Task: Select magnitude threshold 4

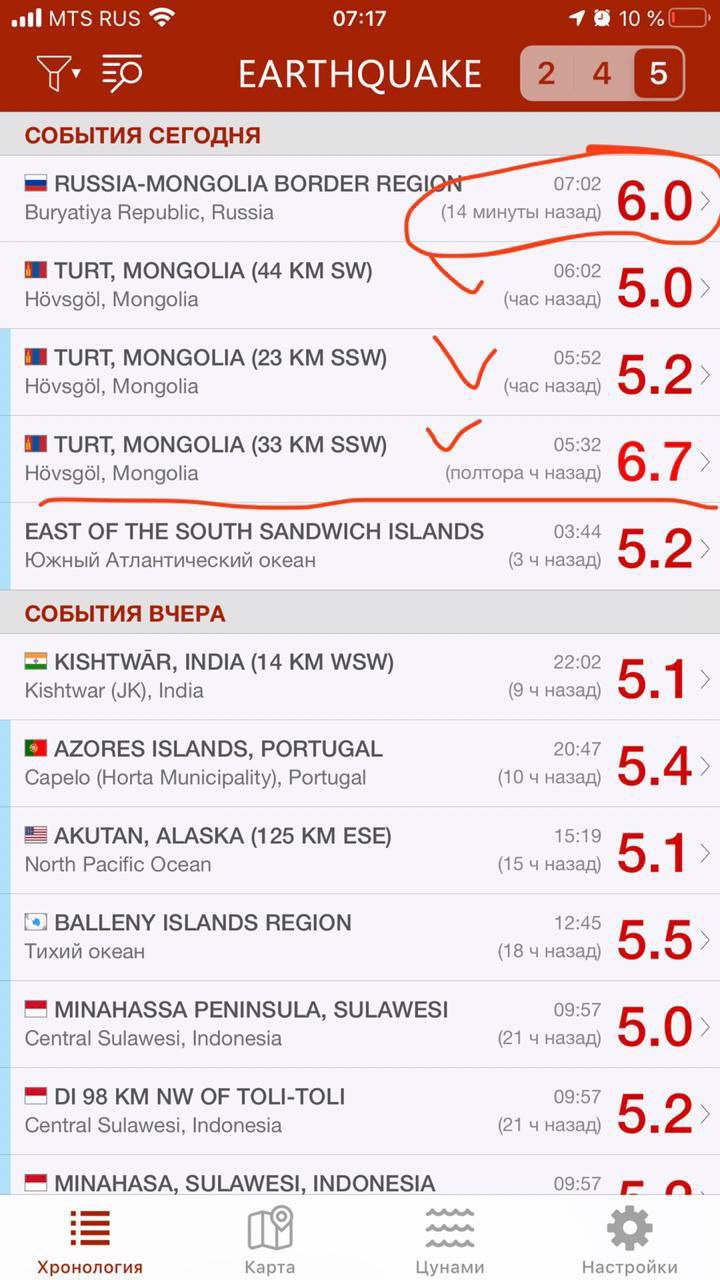Action: [x=601, y=74]
